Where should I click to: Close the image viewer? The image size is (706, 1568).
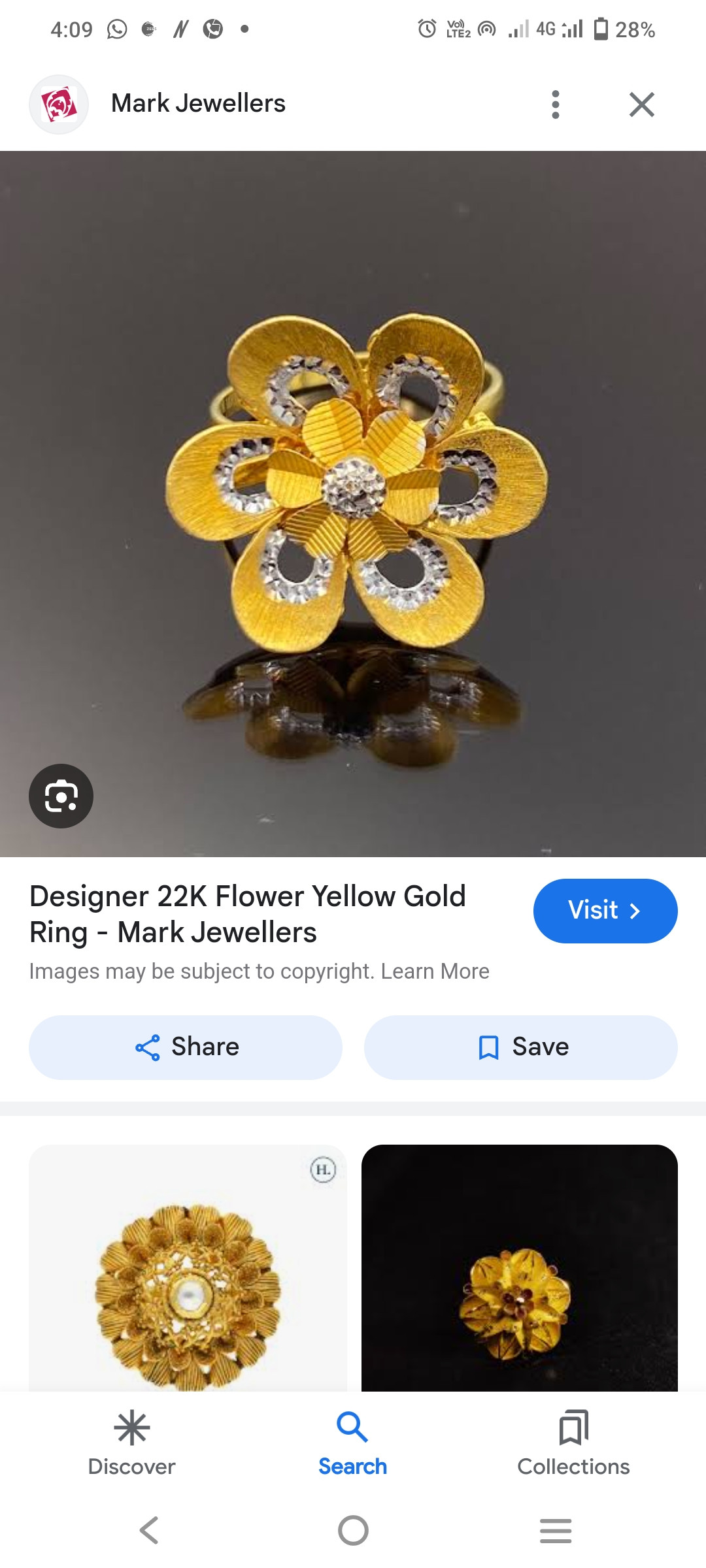click(641, 105)
